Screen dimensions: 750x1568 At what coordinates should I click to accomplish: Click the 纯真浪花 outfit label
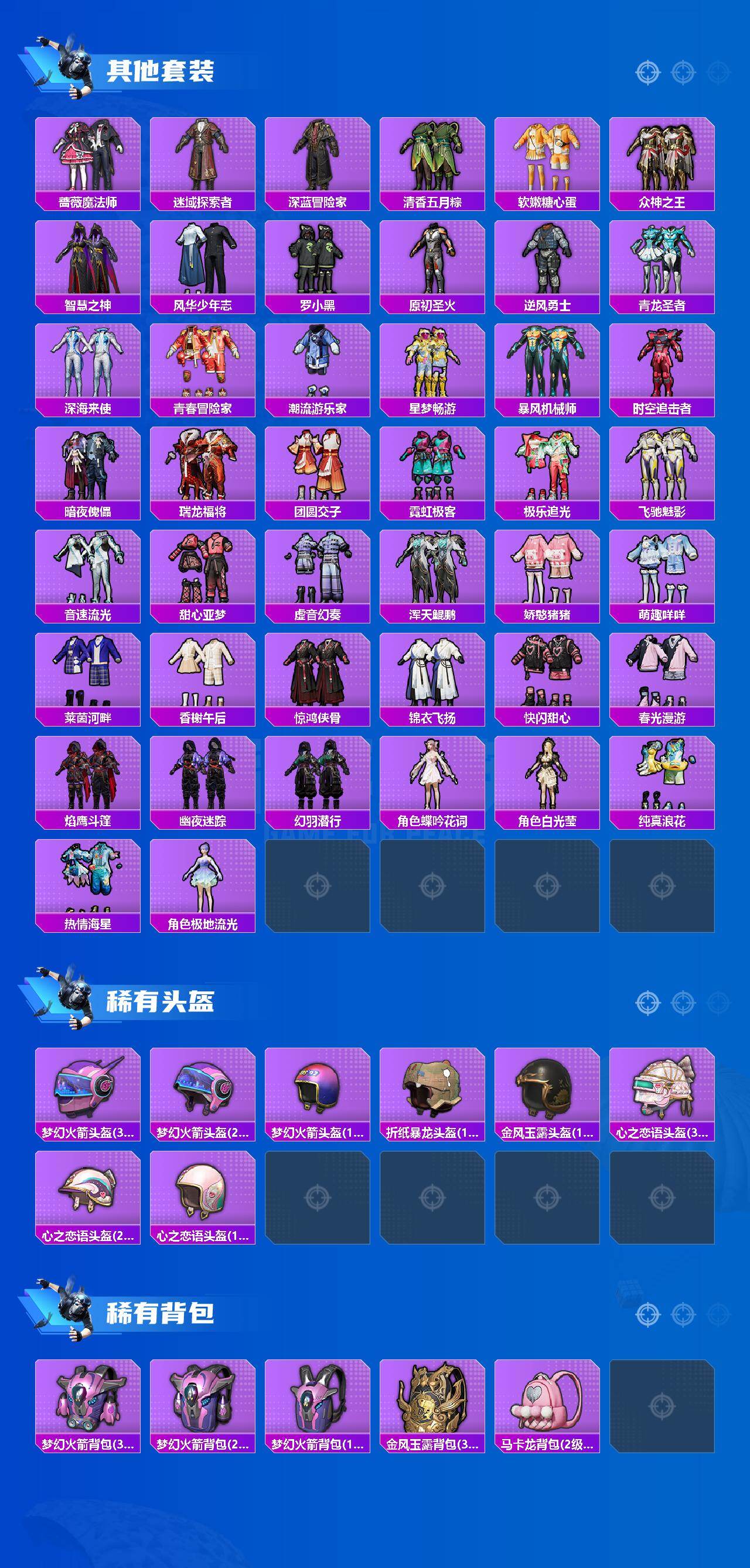point(662,819)
